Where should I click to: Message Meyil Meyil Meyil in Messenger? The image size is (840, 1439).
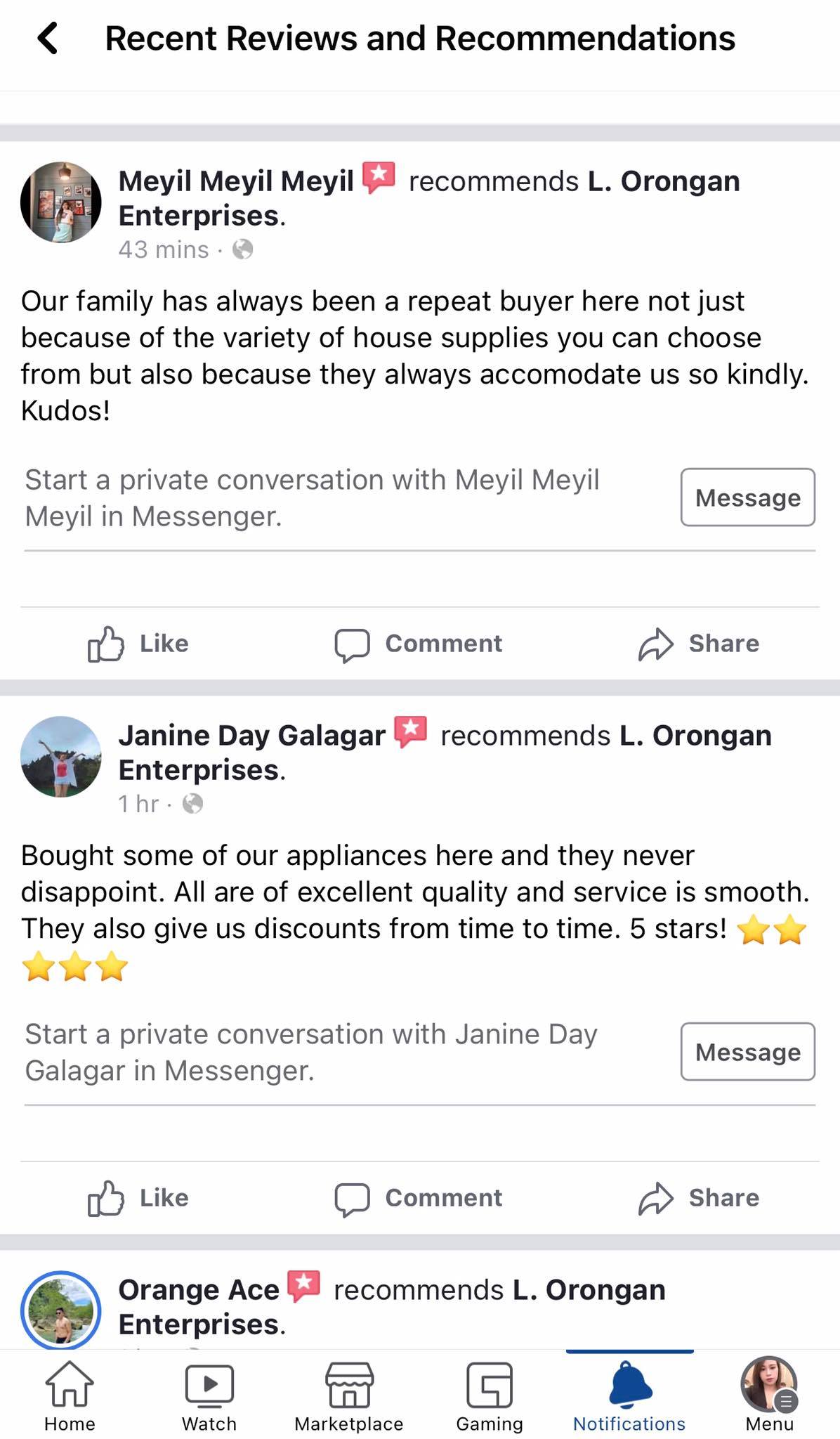(747, 497)
